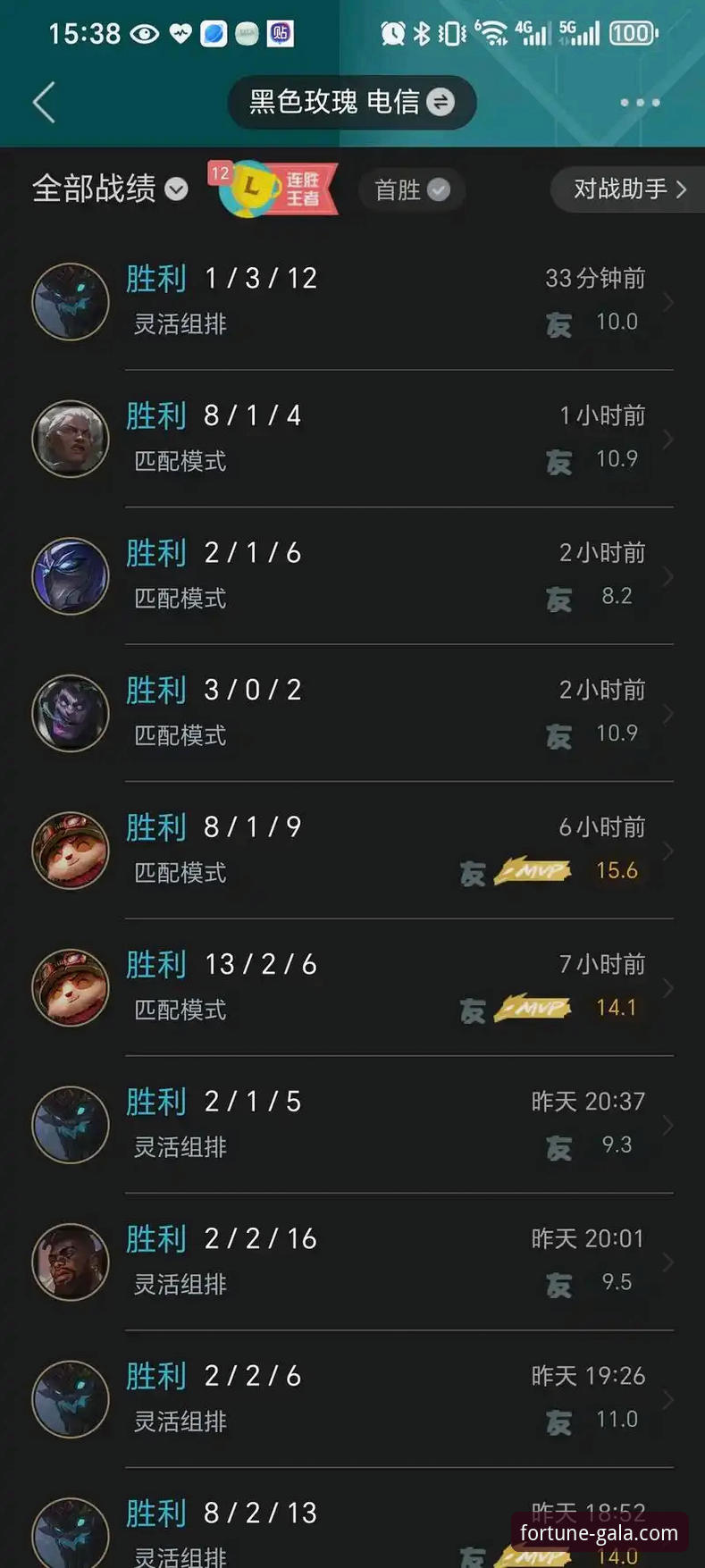Expand the chevron on the 1/3/12 match

coord(670,302)
